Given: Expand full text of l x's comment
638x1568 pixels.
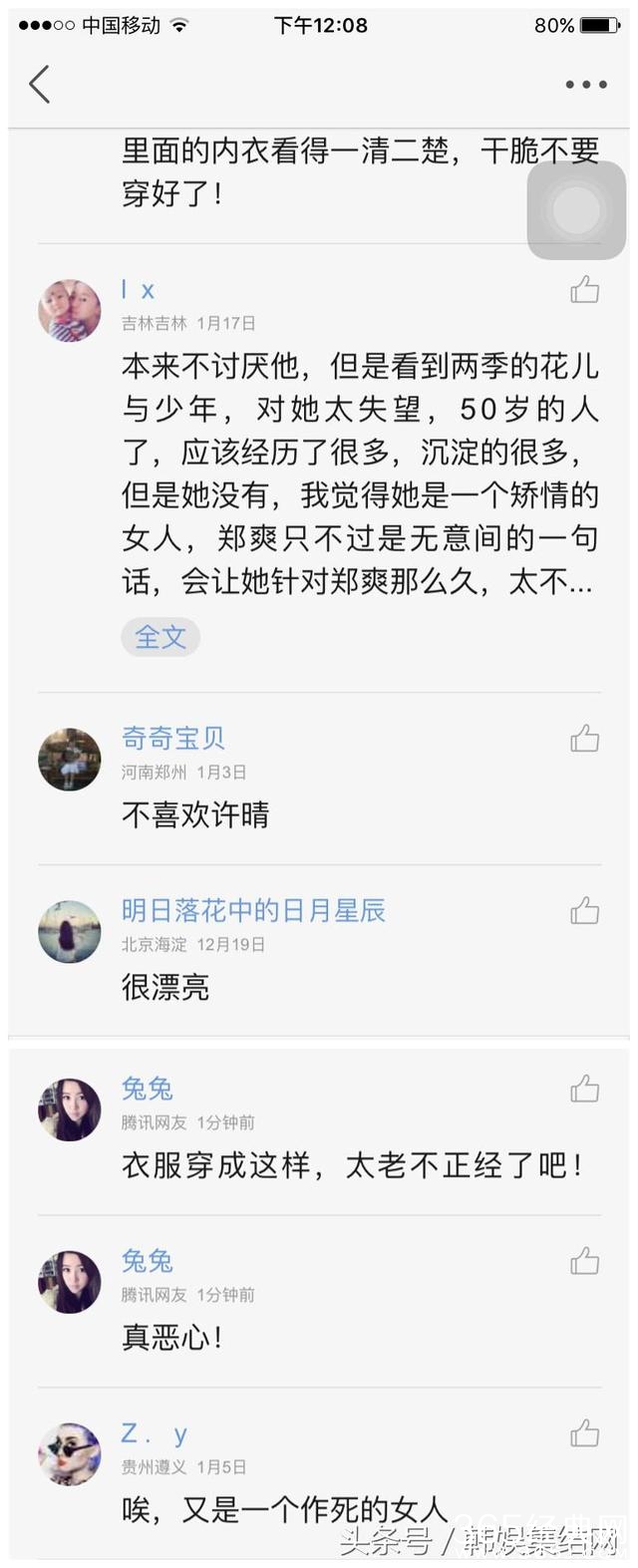Looking at the screenshot, I should pos(160,637).
